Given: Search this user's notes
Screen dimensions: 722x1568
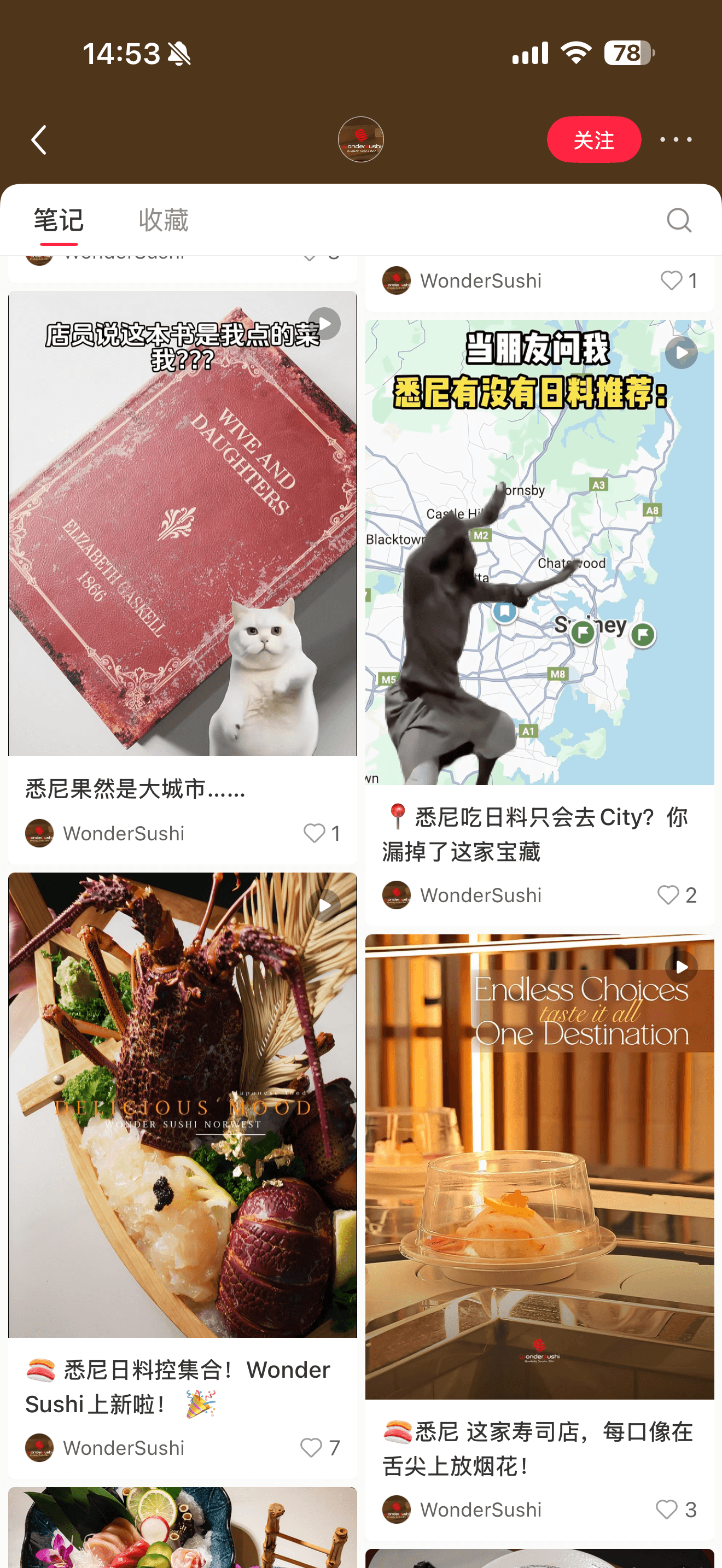Looking at the screenshot, I should coord(678,220).
